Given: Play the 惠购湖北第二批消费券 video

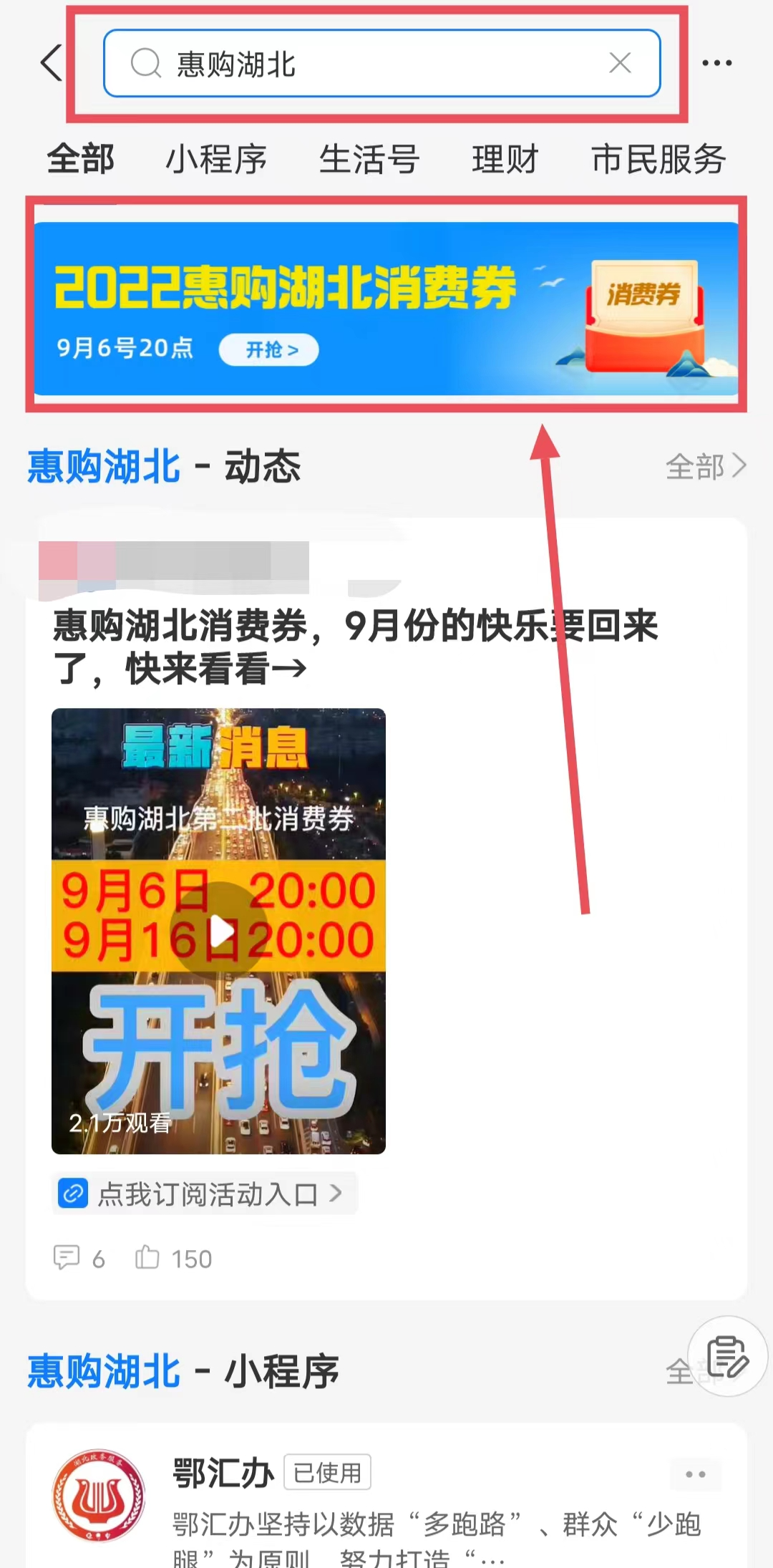Looking at the screenshot, I should [219, 931].
